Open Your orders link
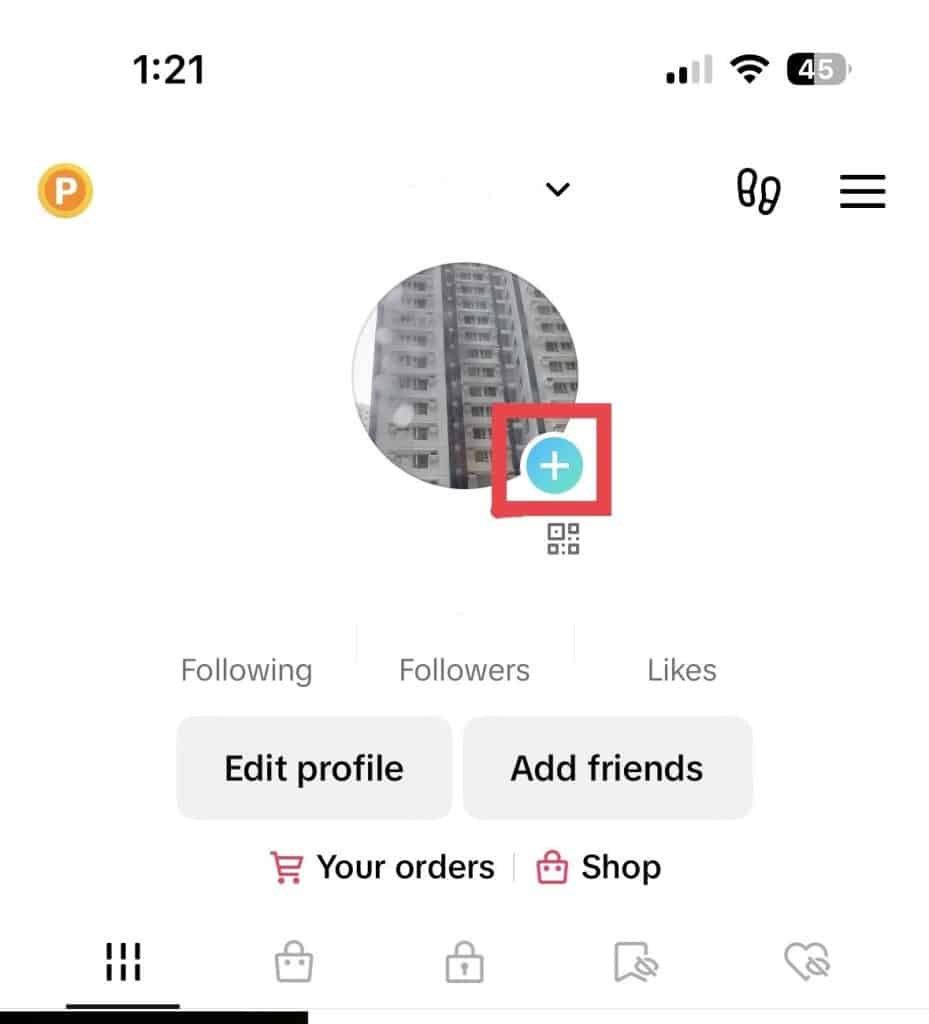 point(404,866)
